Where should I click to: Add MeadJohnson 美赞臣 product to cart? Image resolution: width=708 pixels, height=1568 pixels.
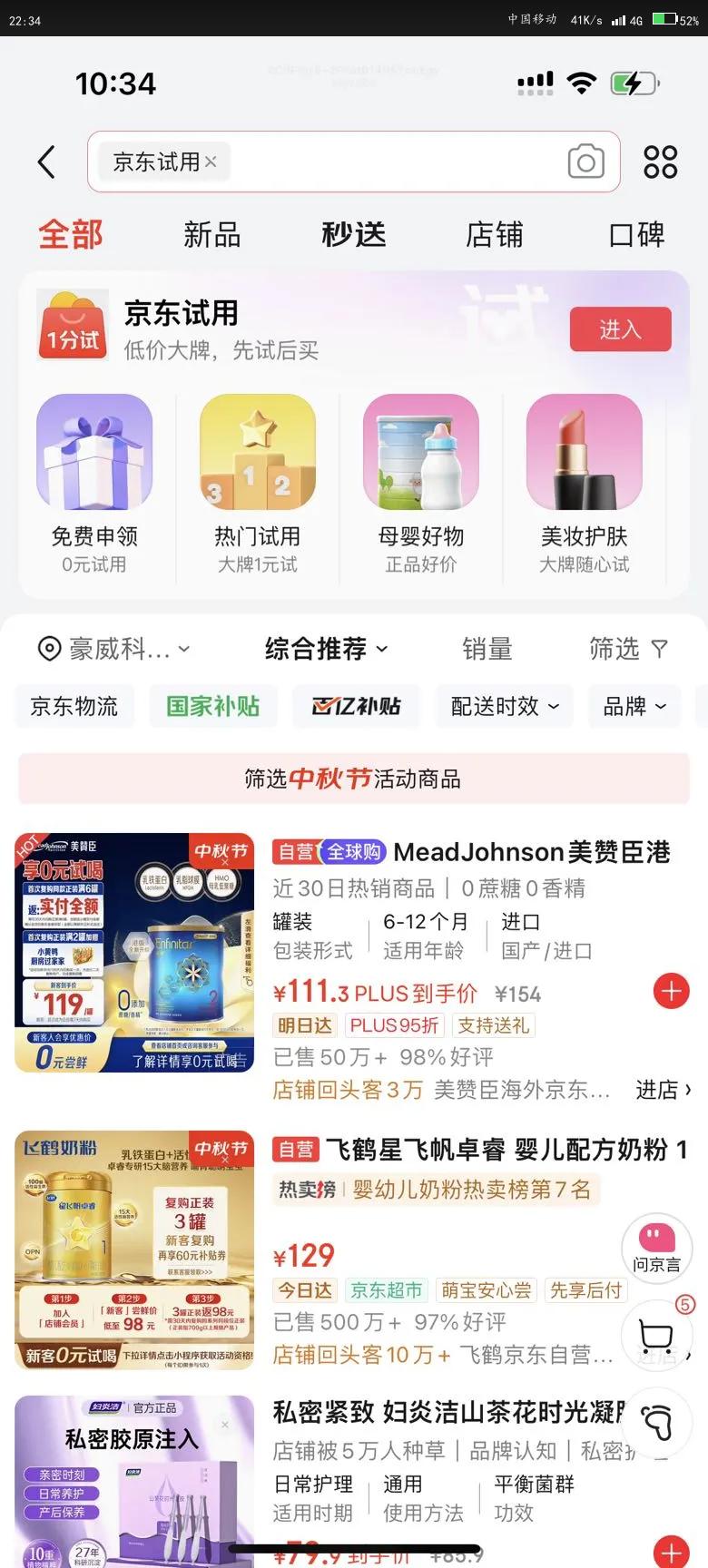[671, 991]
